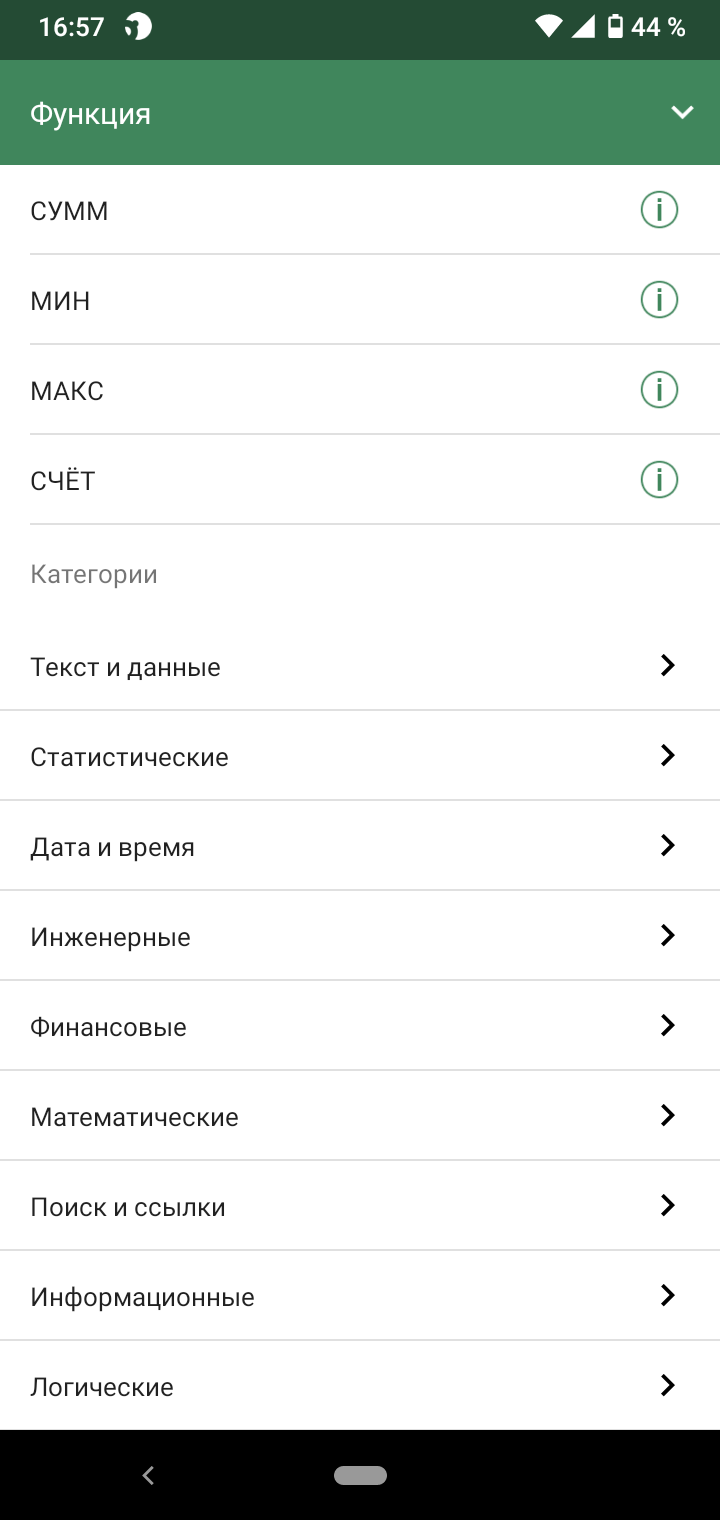Collapse the Функция panel with the chevron

(x=682, y=113)
